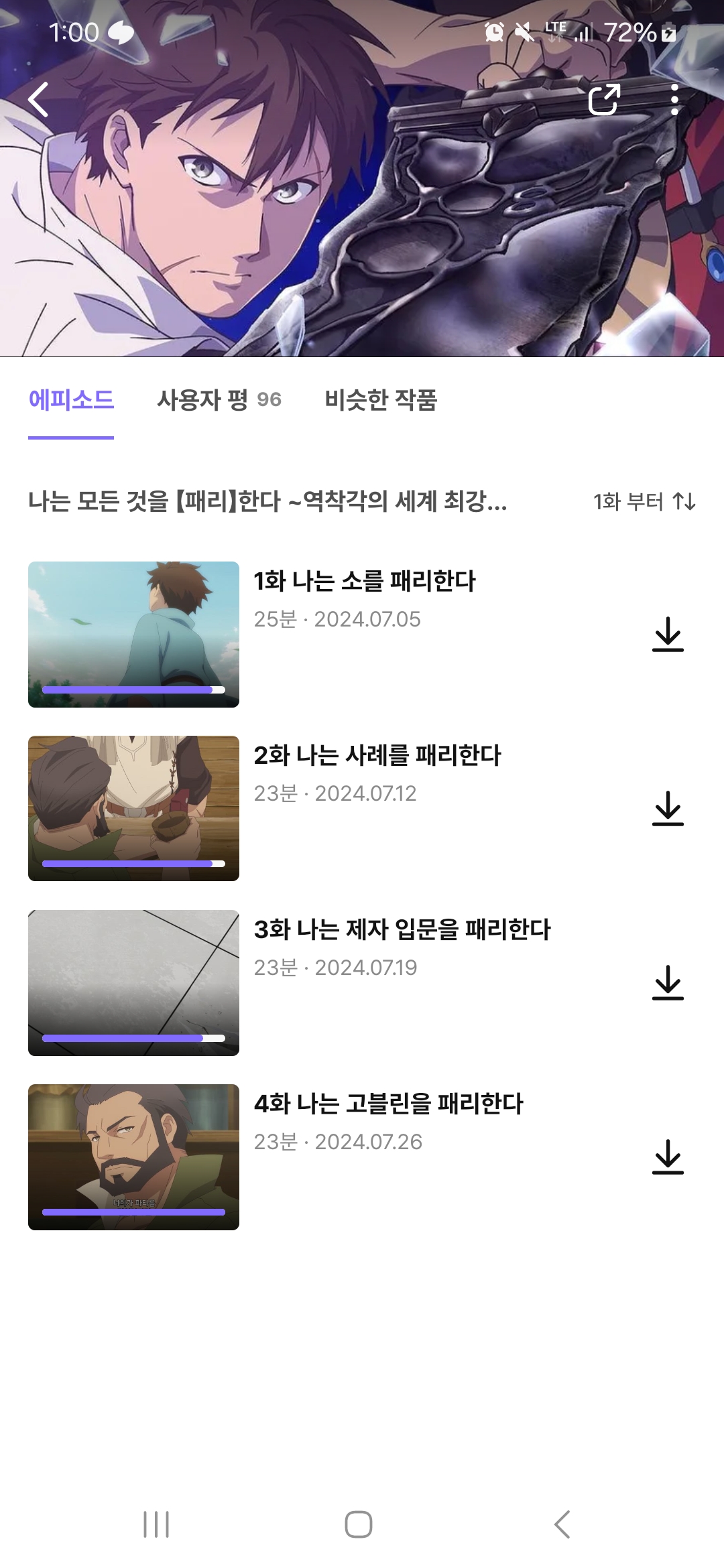Play episode 1화 나는 소를 패리한다
This screenshot has height=1568, width=724.
tap(133, 635)
